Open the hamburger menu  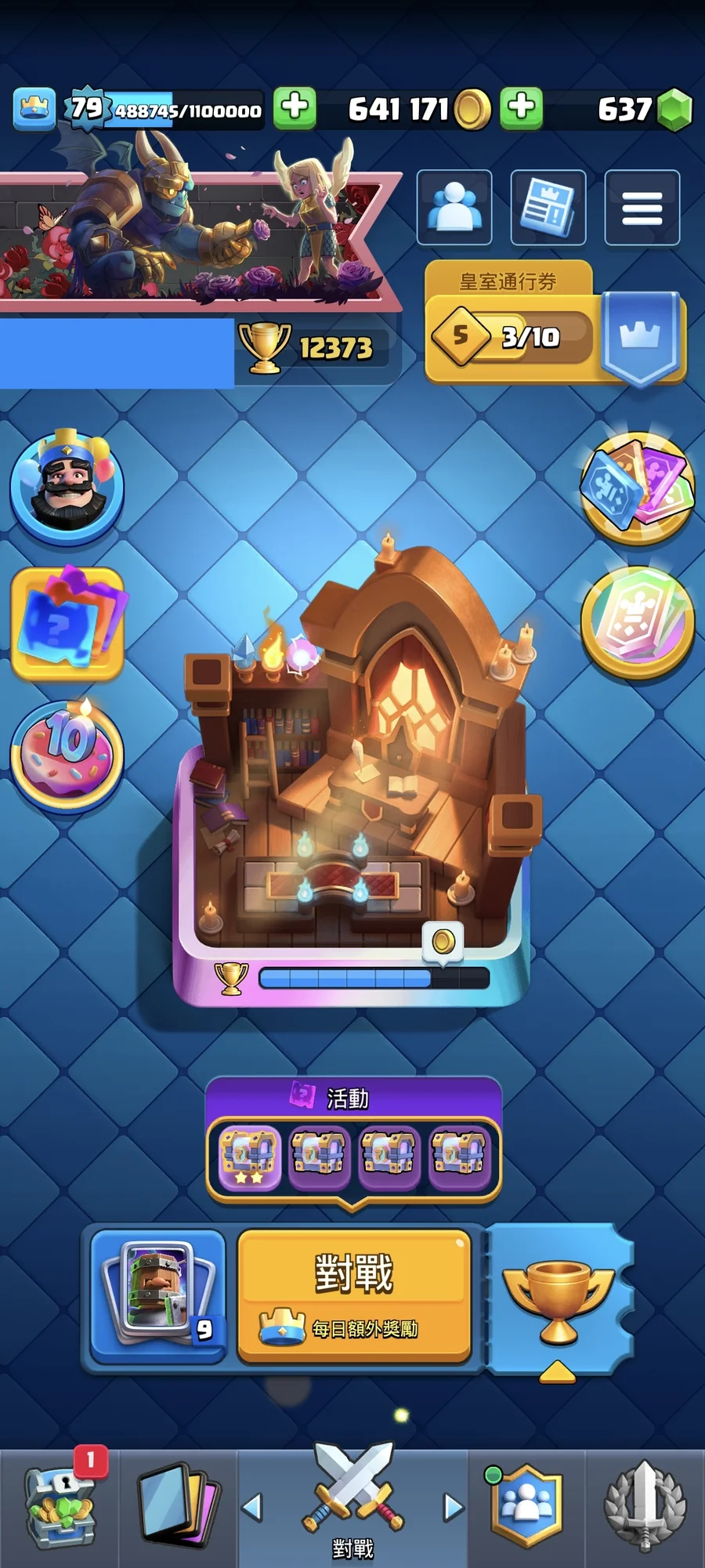[642, 208]
